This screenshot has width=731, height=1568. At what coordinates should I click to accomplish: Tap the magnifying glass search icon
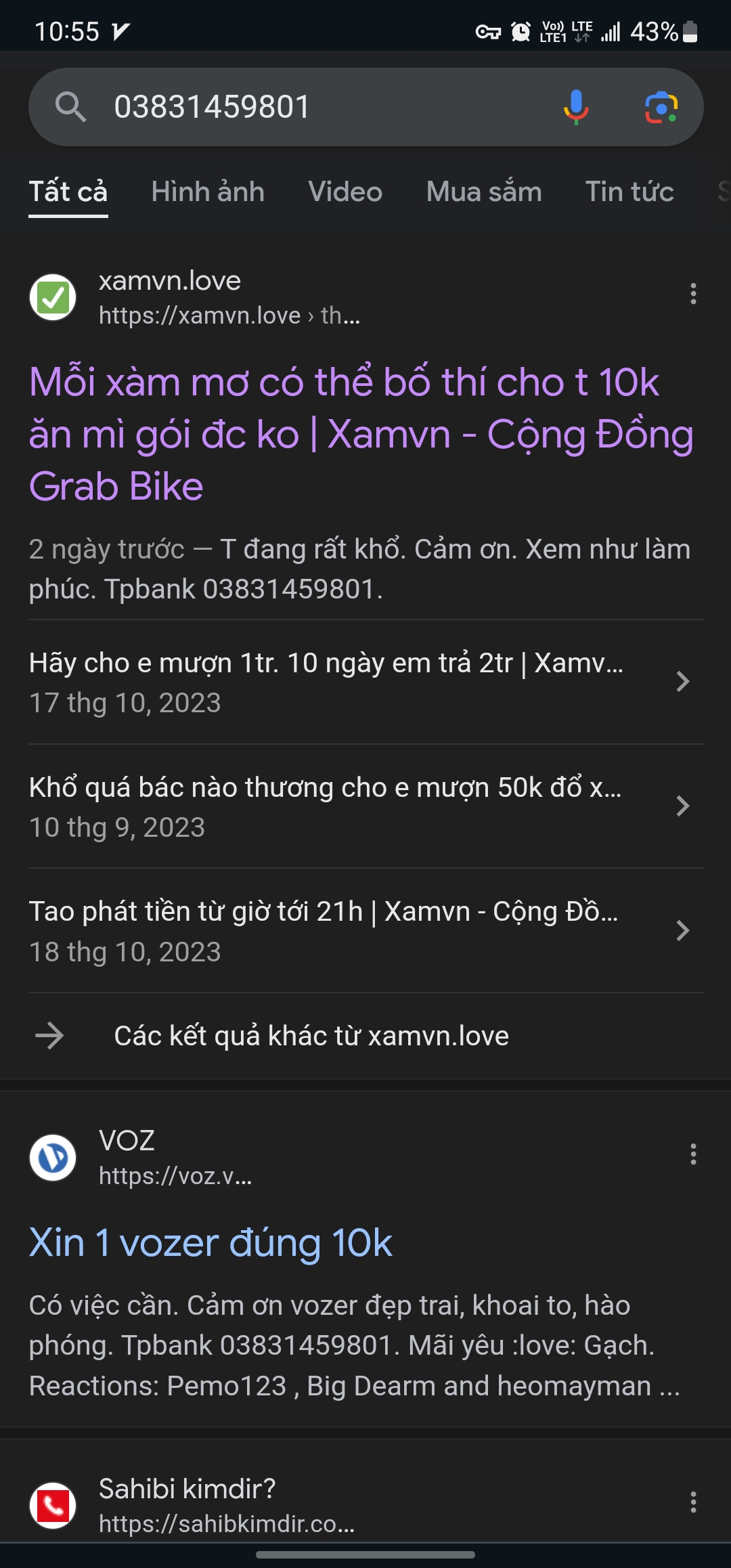[71, 106]
